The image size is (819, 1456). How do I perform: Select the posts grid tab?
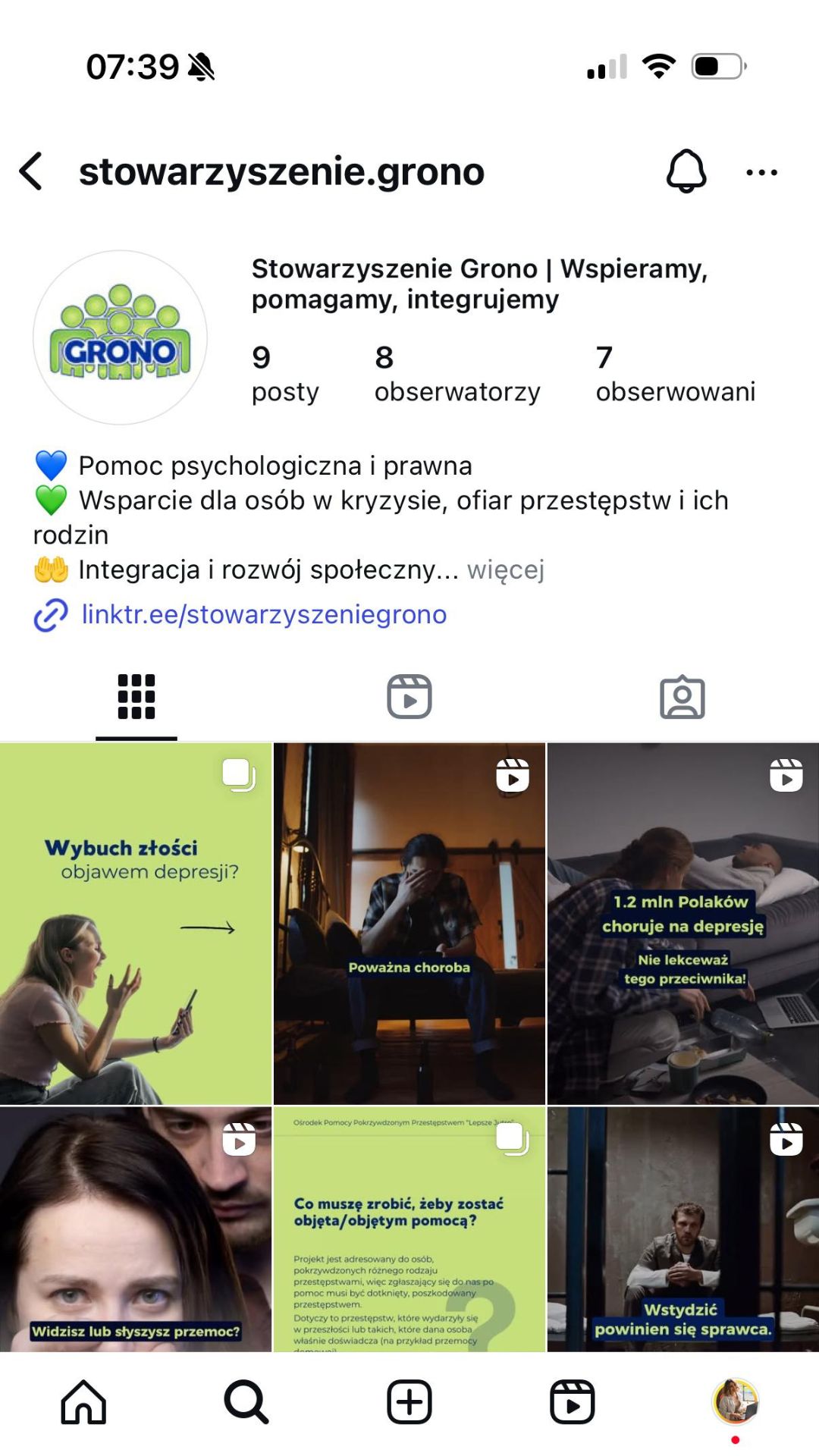(135, 698)
